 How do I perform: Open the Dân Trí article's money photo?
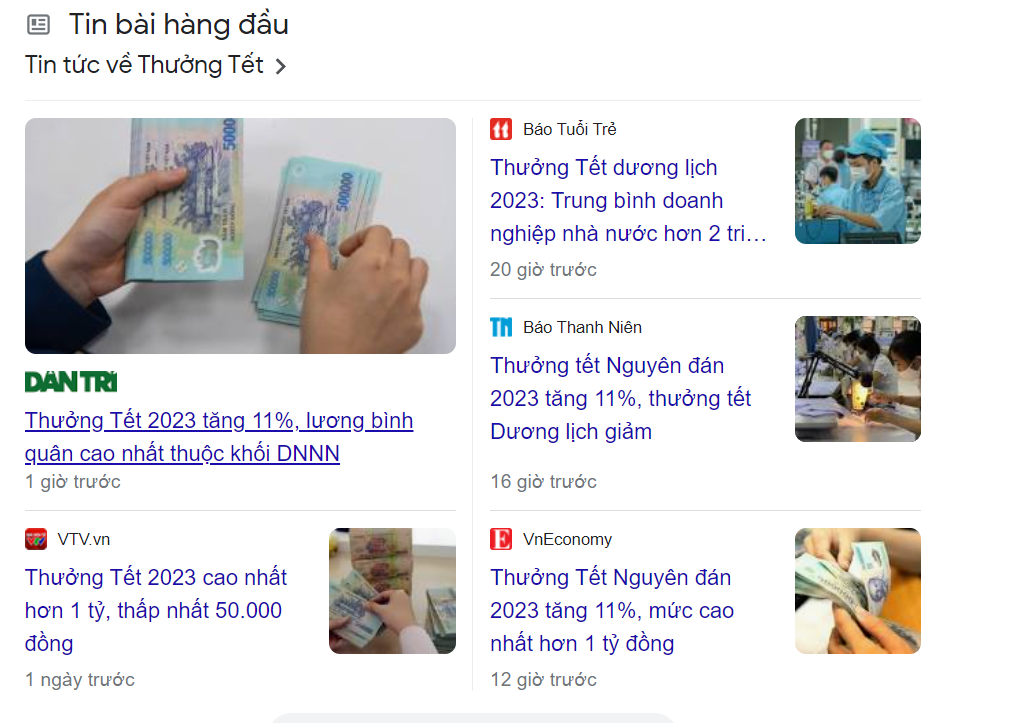240,236
